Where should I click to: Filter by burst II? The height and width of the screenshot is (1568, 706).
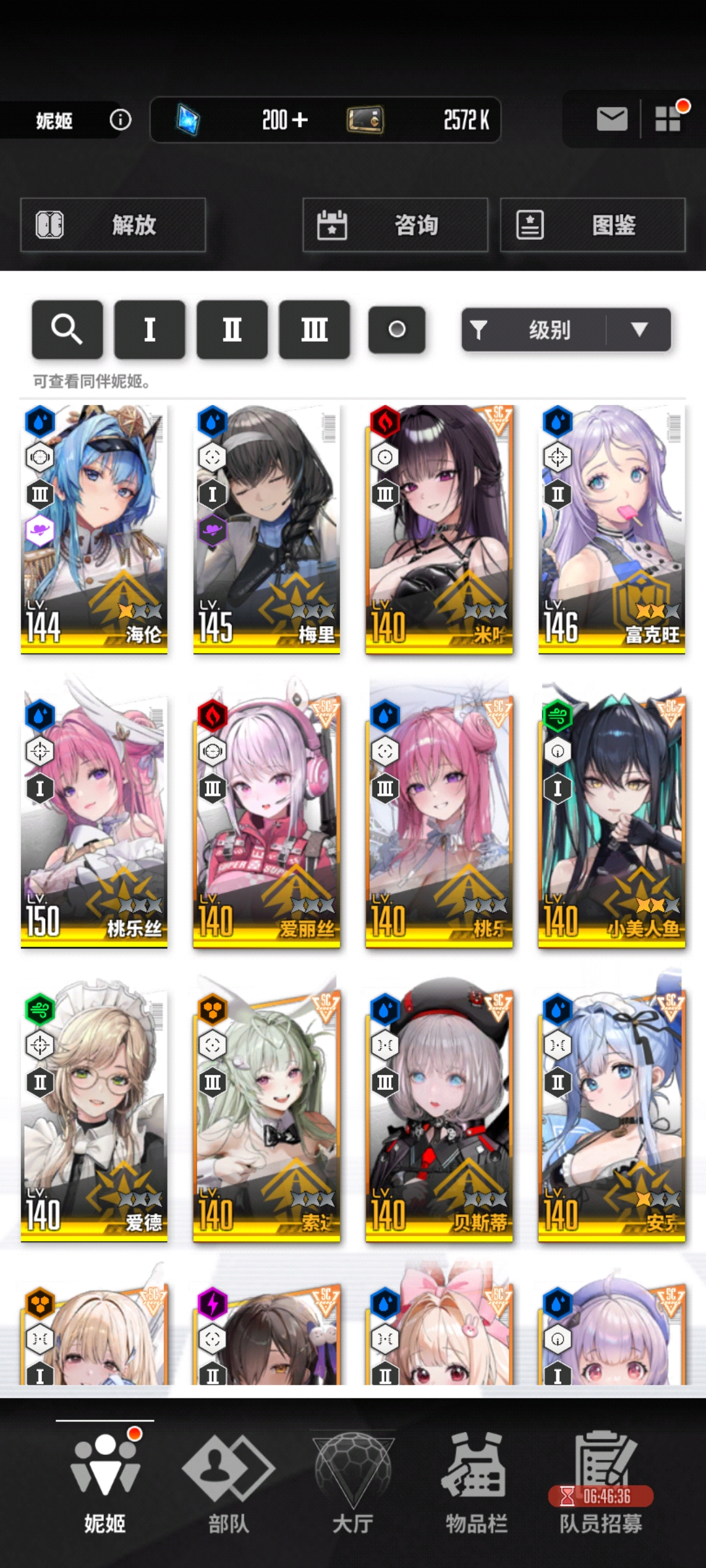click(x=232, y=329)
